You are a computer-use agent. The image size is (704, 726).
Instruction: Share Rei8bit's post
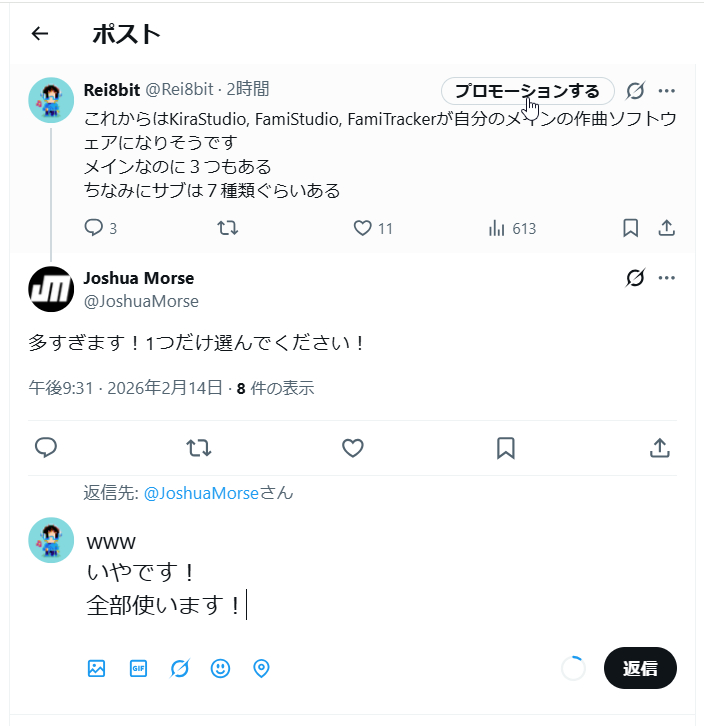667,228
